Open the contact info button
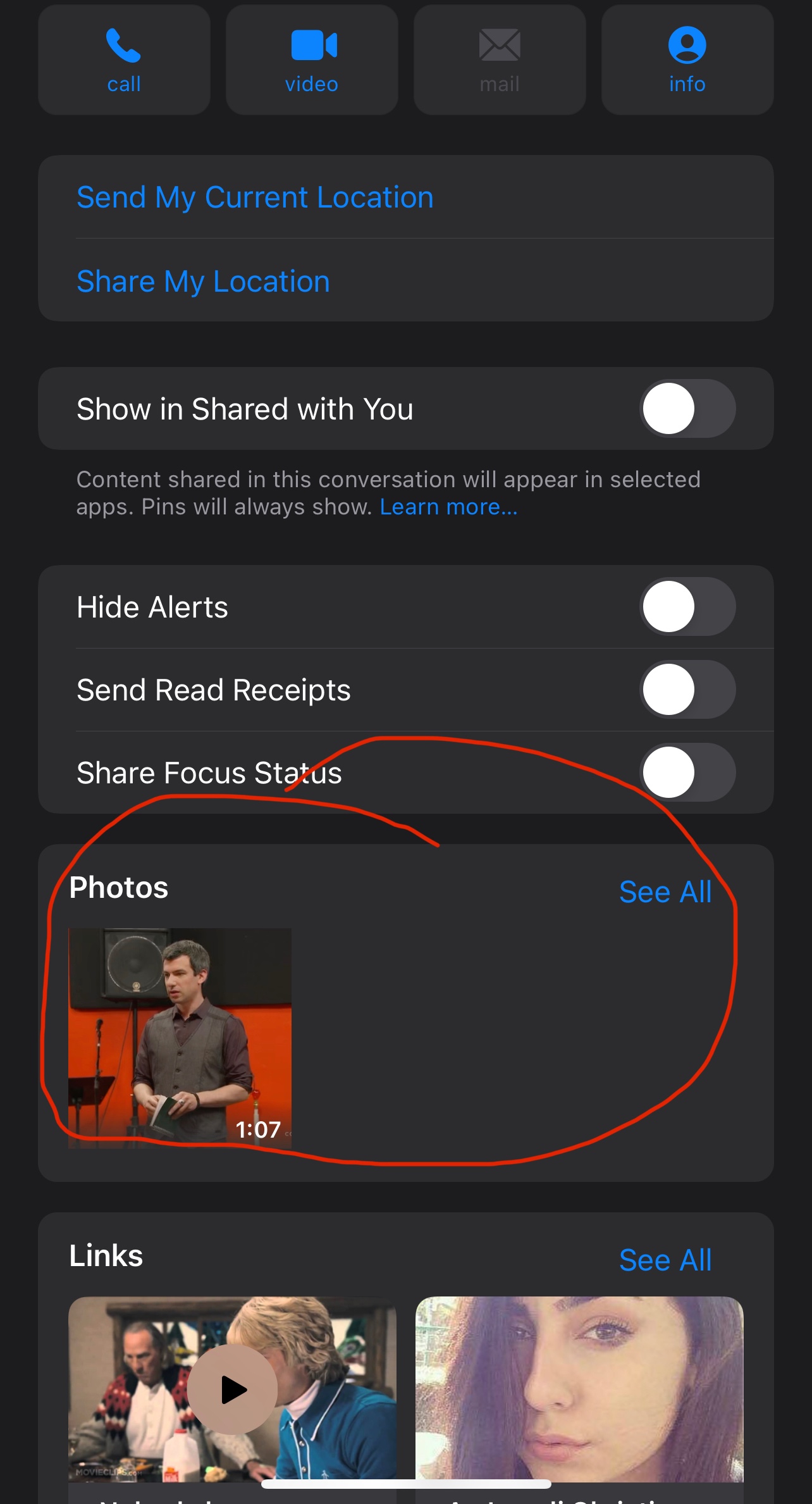 click(687, 60)
